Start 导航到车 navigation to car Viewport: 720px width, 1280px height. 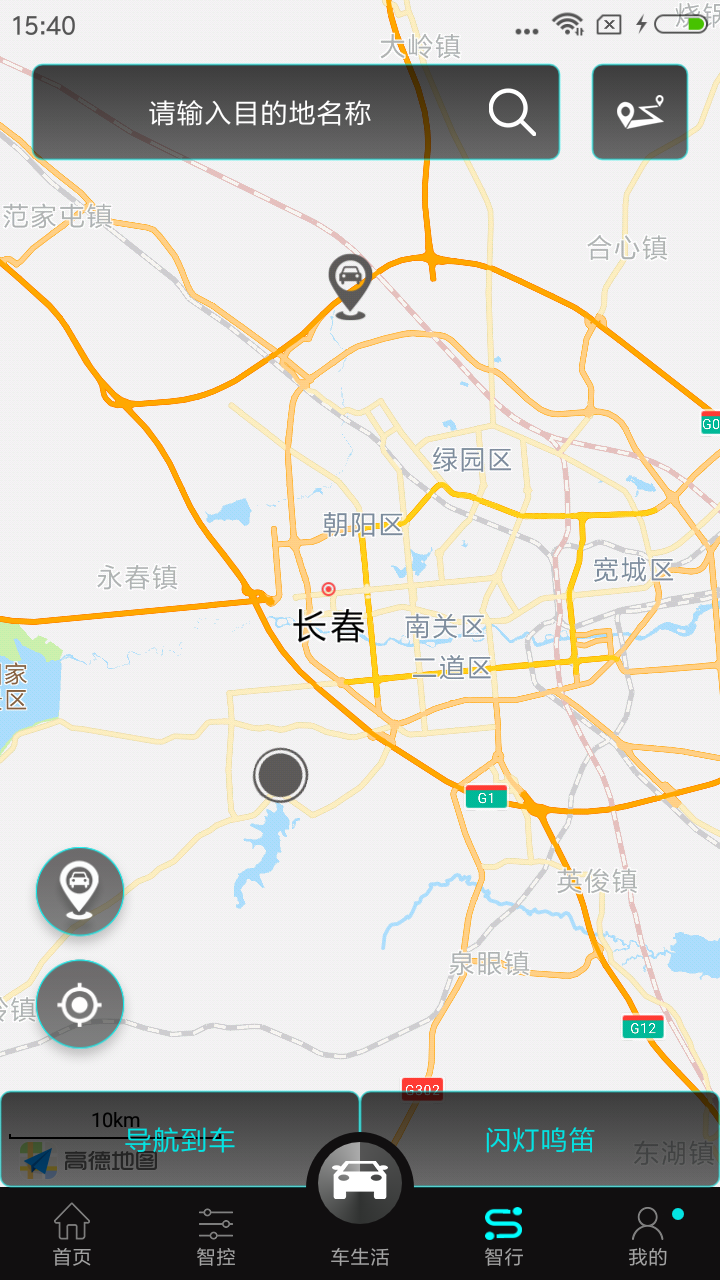point(180,1139)
